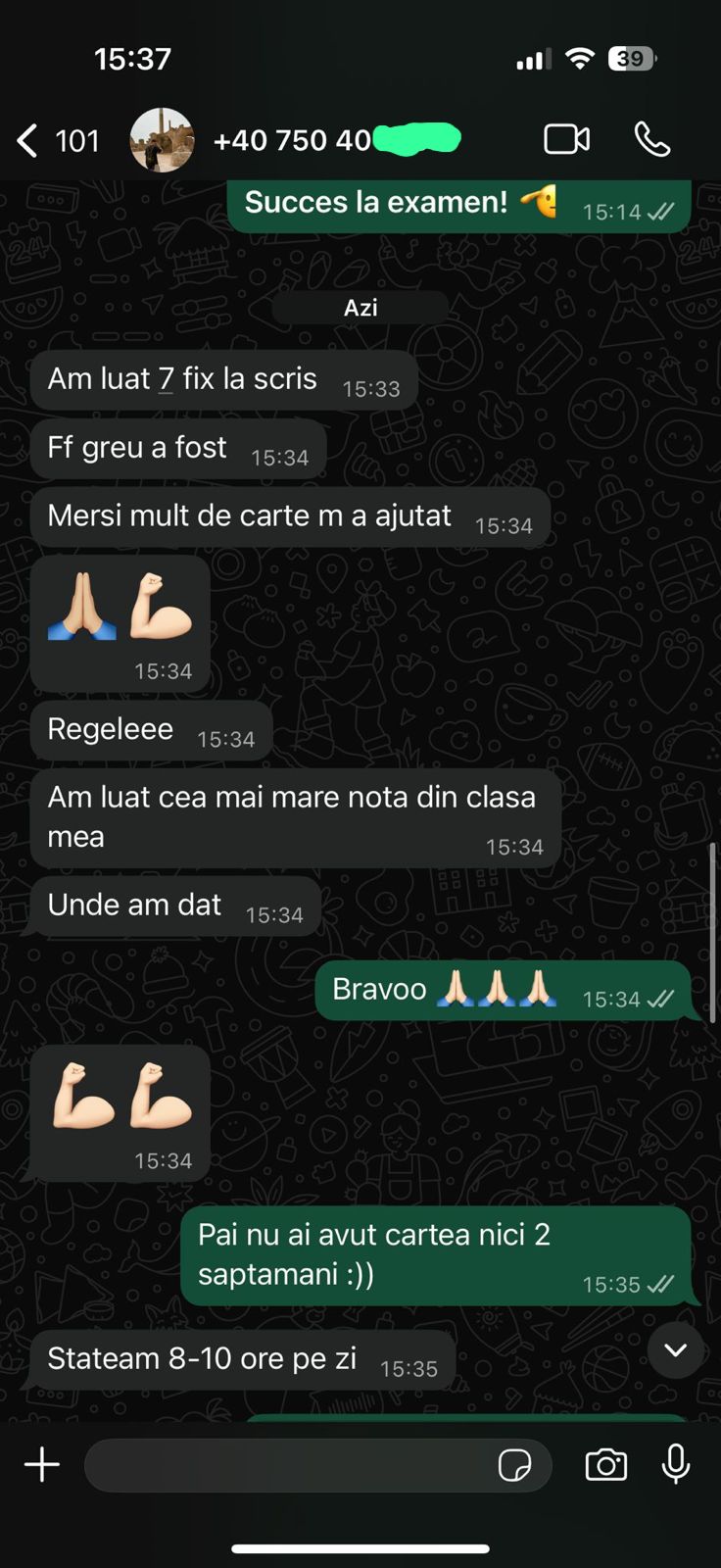Viewport: 721px width, 1568px height.
Task: Tap the Wi-Fi indicator in the status bar
Action: [579, 59]
